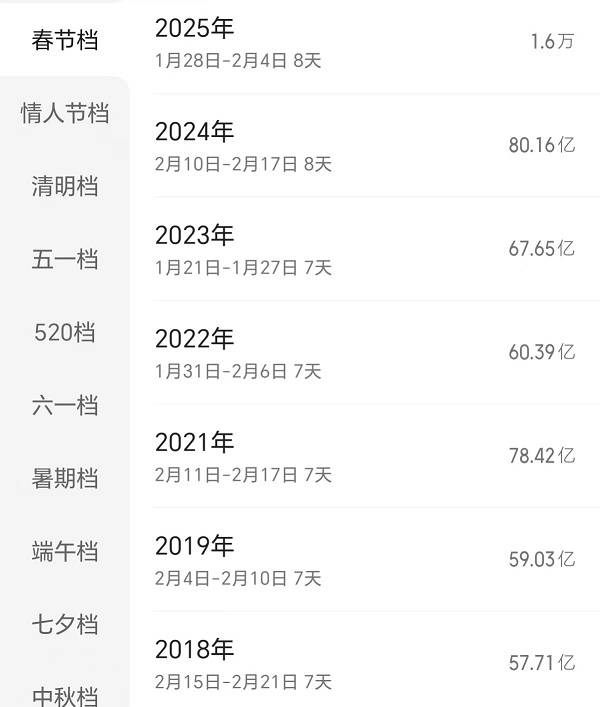This screenshot has width=600, height=707.
Task: Open the 六一档 tab
Action: [x=65, y=406]
